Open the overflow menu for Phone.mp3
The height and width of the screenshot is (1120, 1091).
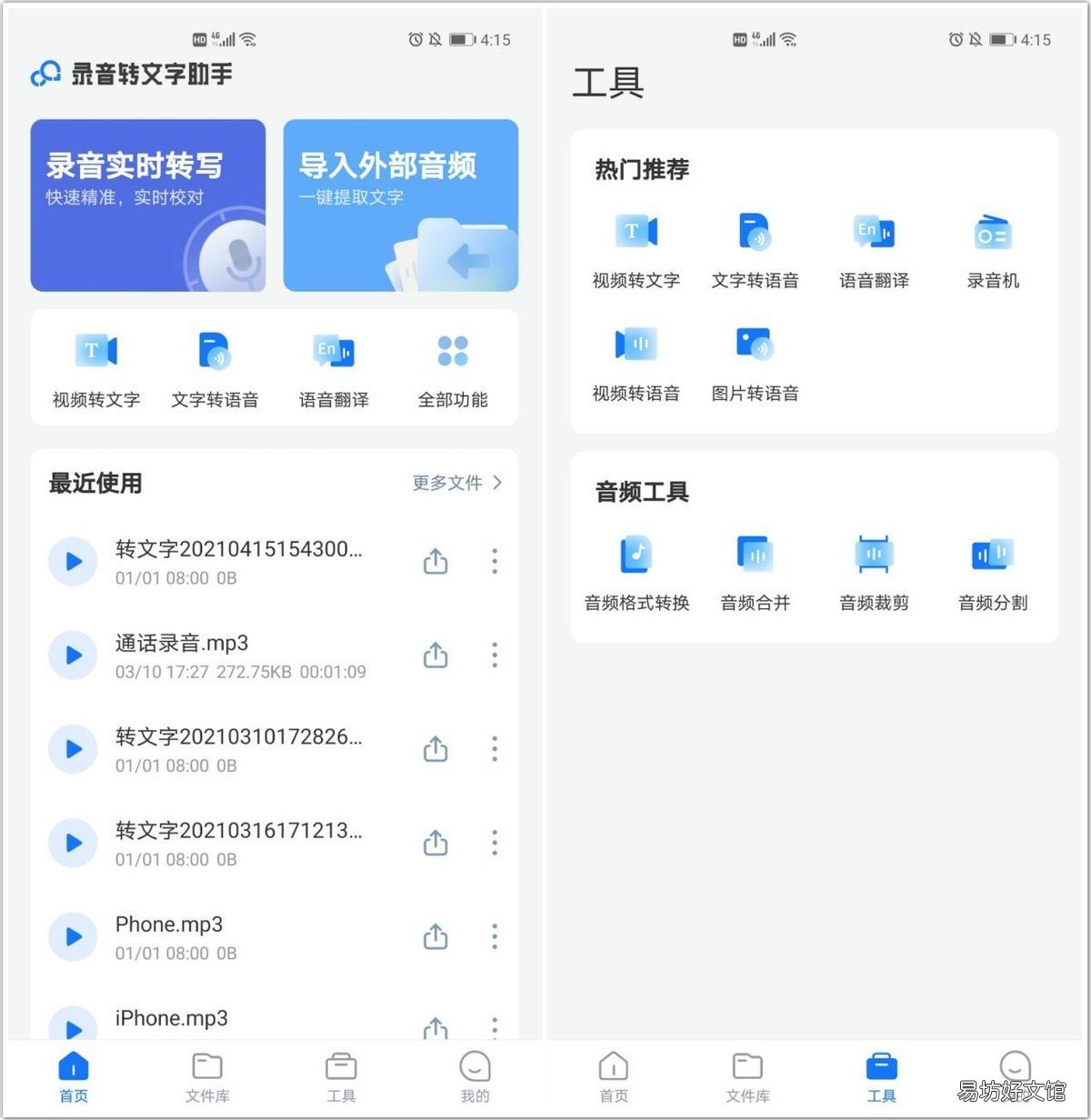click(x=495, y=936)
